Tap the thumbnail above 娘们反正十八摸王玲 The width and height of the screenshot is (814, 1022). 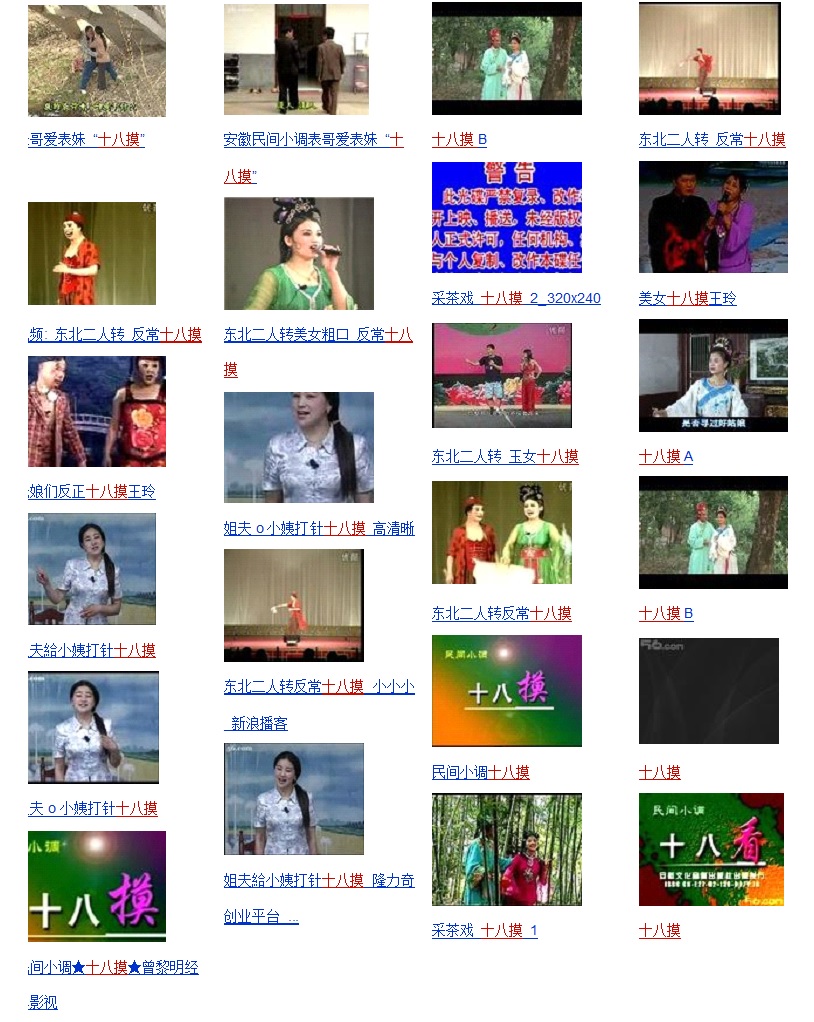coord(97,411)
